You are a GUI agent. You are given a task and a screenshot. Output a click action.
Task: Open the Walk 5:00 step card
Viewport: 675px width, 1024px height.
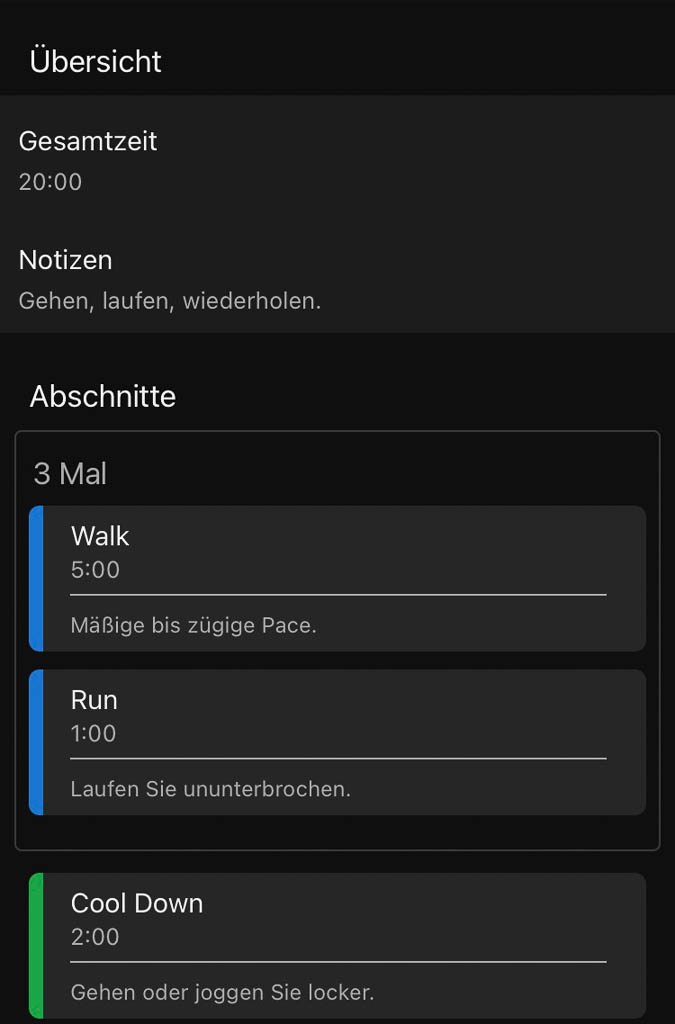[338, 578]
